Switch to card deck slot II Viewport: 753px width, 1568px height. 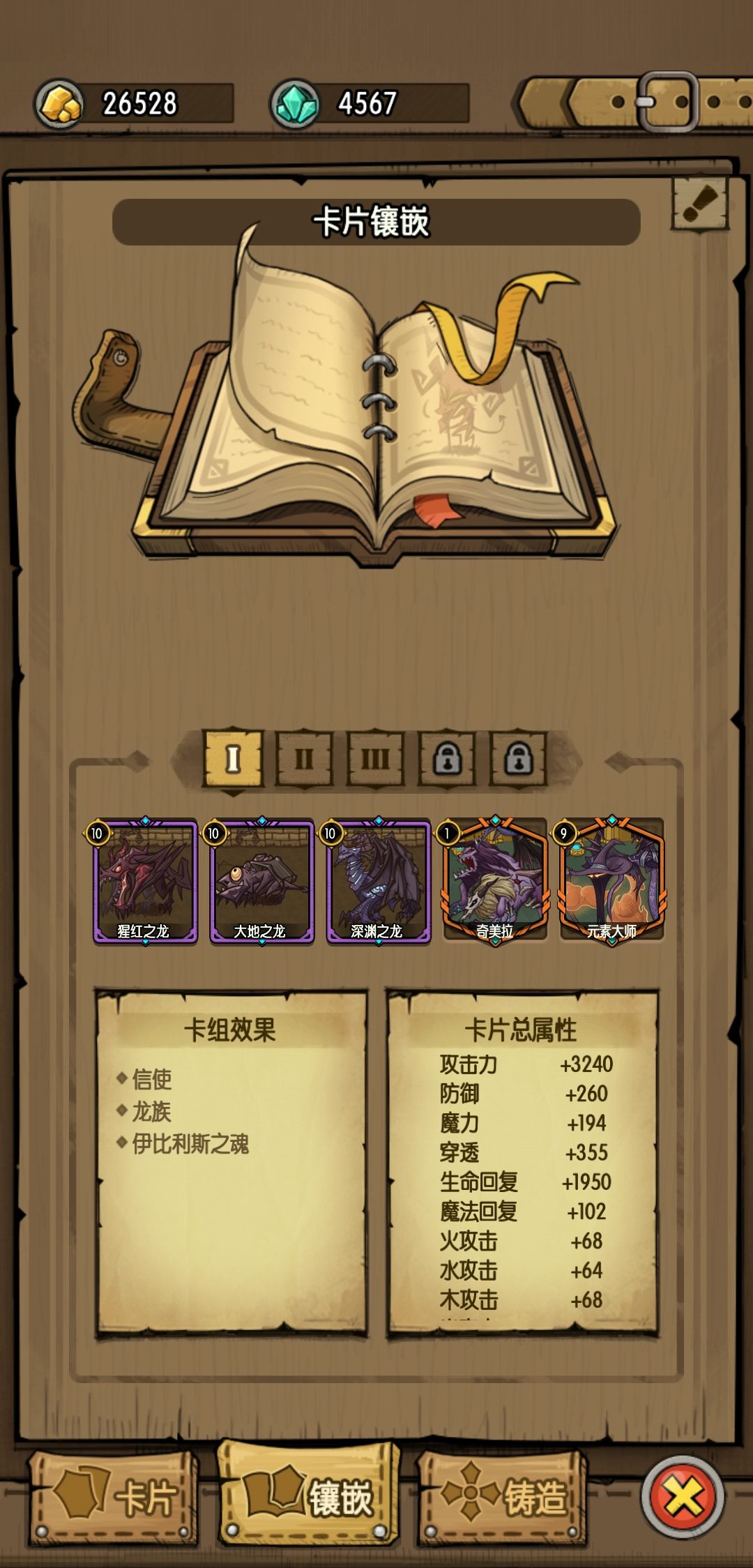tap(304, 758)
